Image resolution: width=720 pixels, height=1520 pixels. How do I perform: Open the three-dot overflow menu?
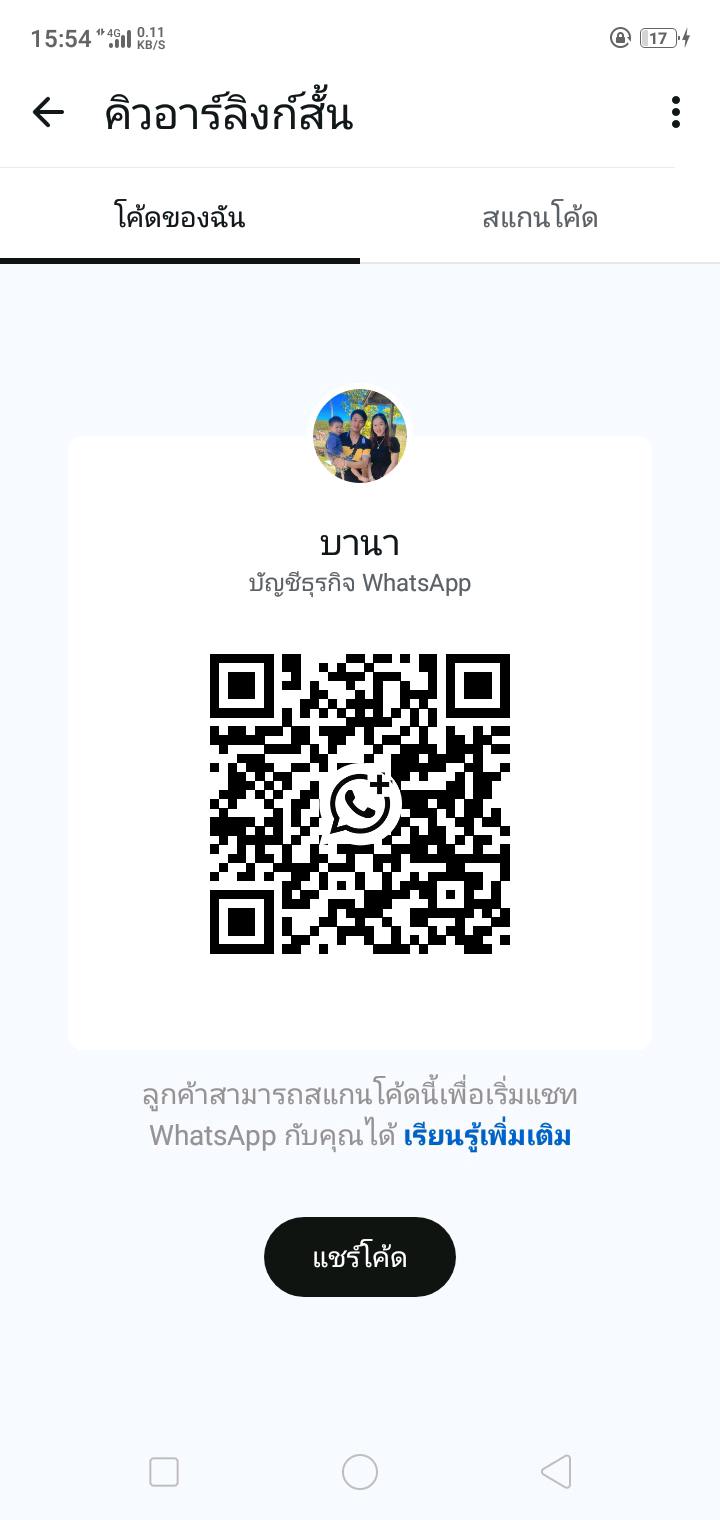[676, 113]
